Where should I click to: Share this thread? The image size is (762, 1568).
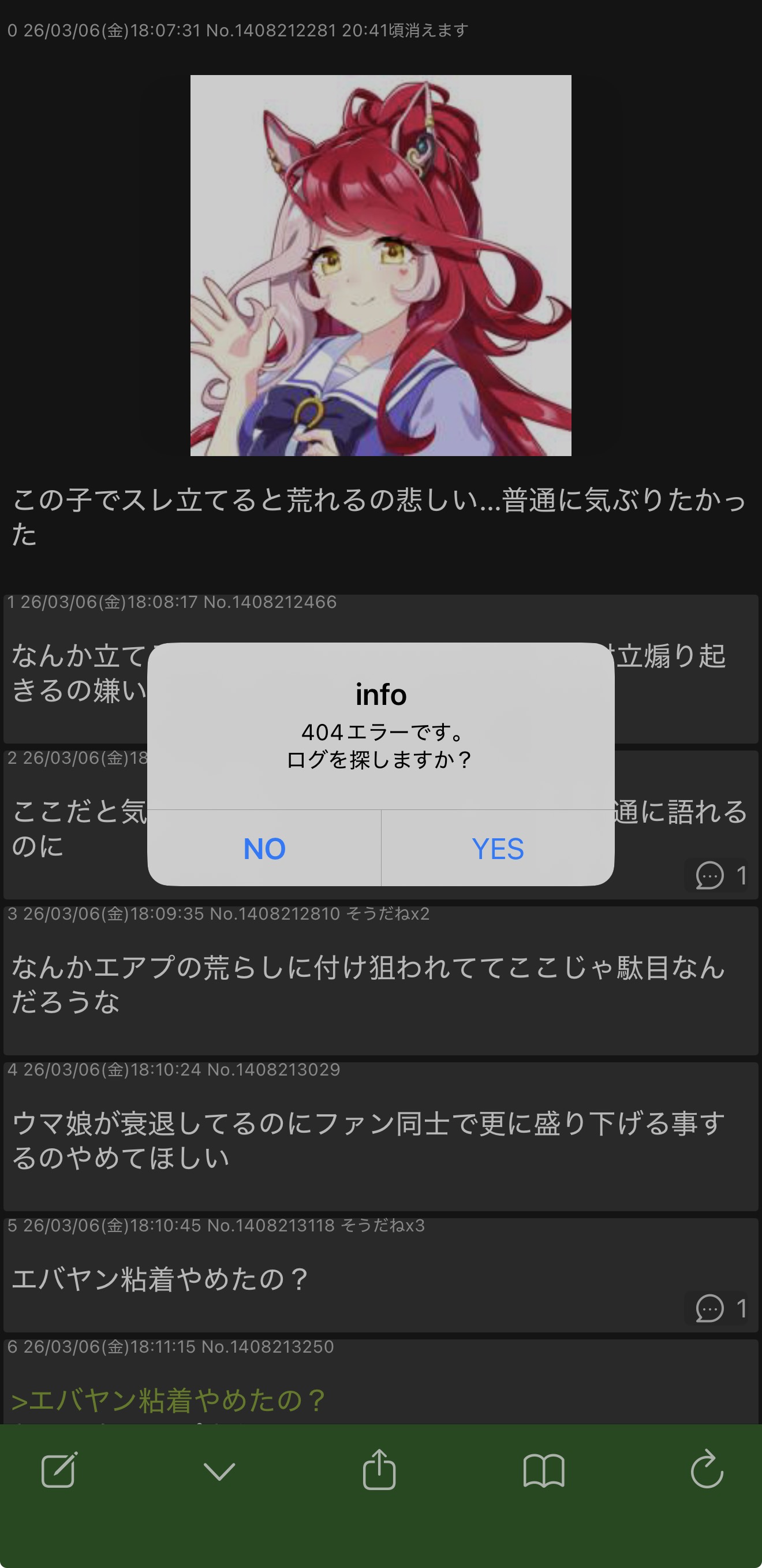(x=379, y=1470)
